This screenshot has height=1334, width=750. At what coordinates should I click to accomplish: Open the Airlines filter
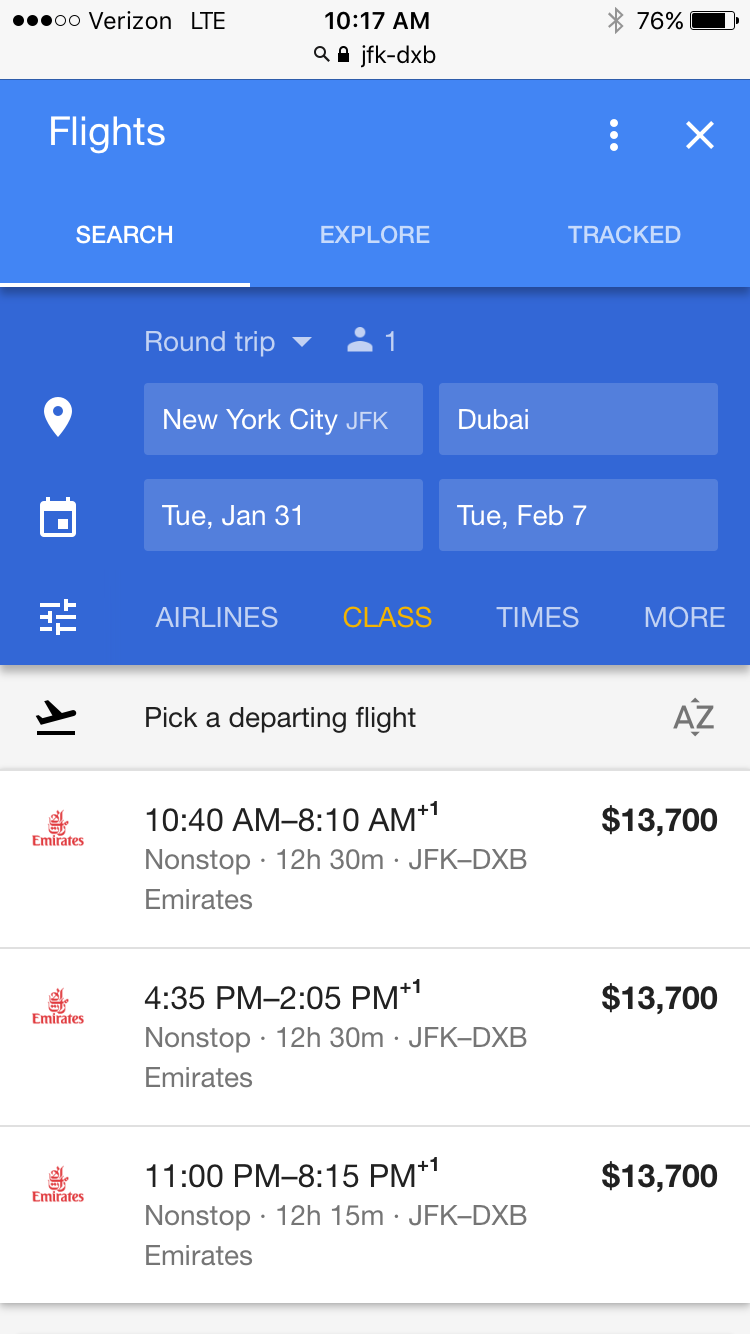click(217, 617)
